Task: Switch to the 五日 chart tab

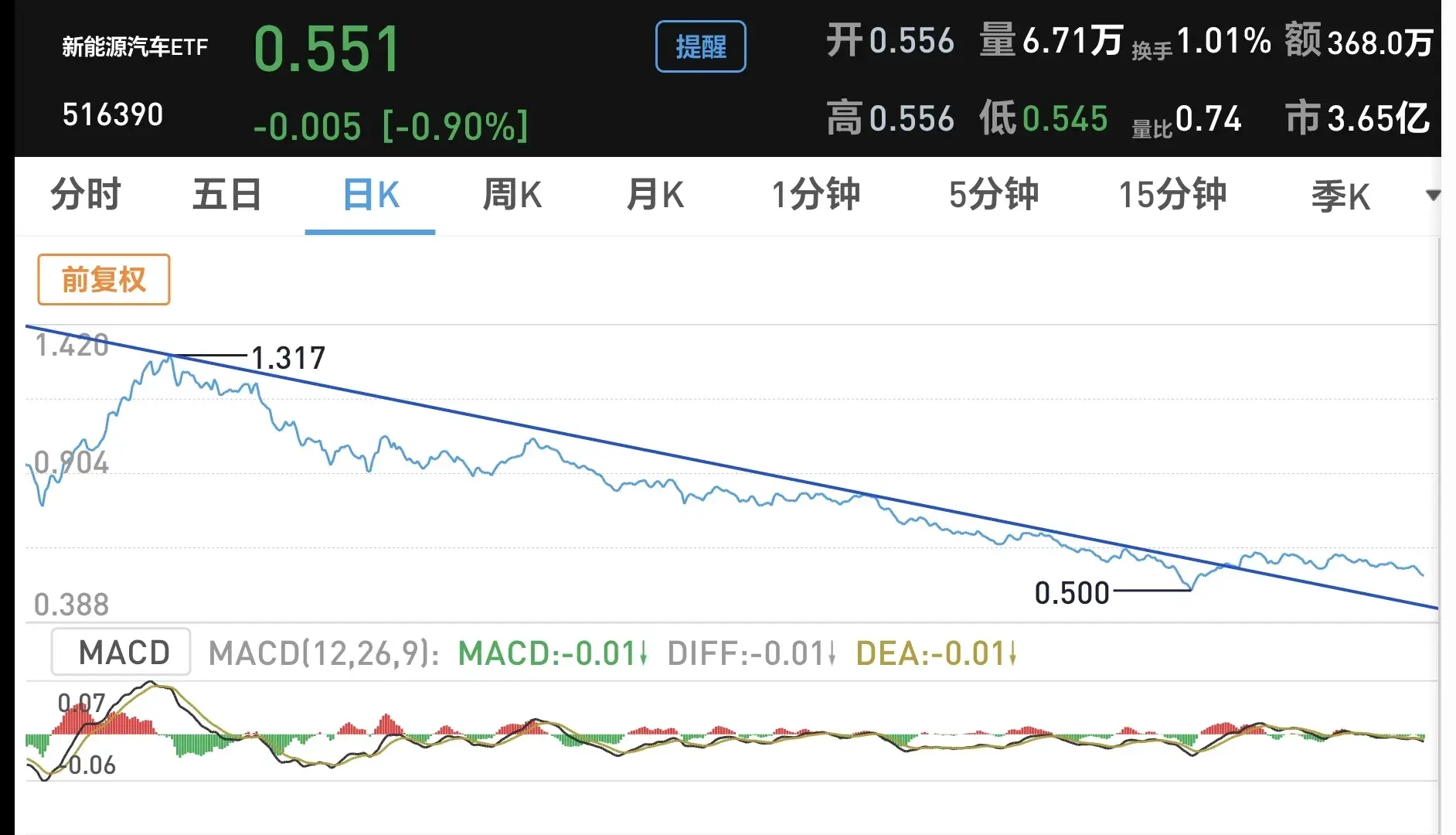Action: (226, 194)
